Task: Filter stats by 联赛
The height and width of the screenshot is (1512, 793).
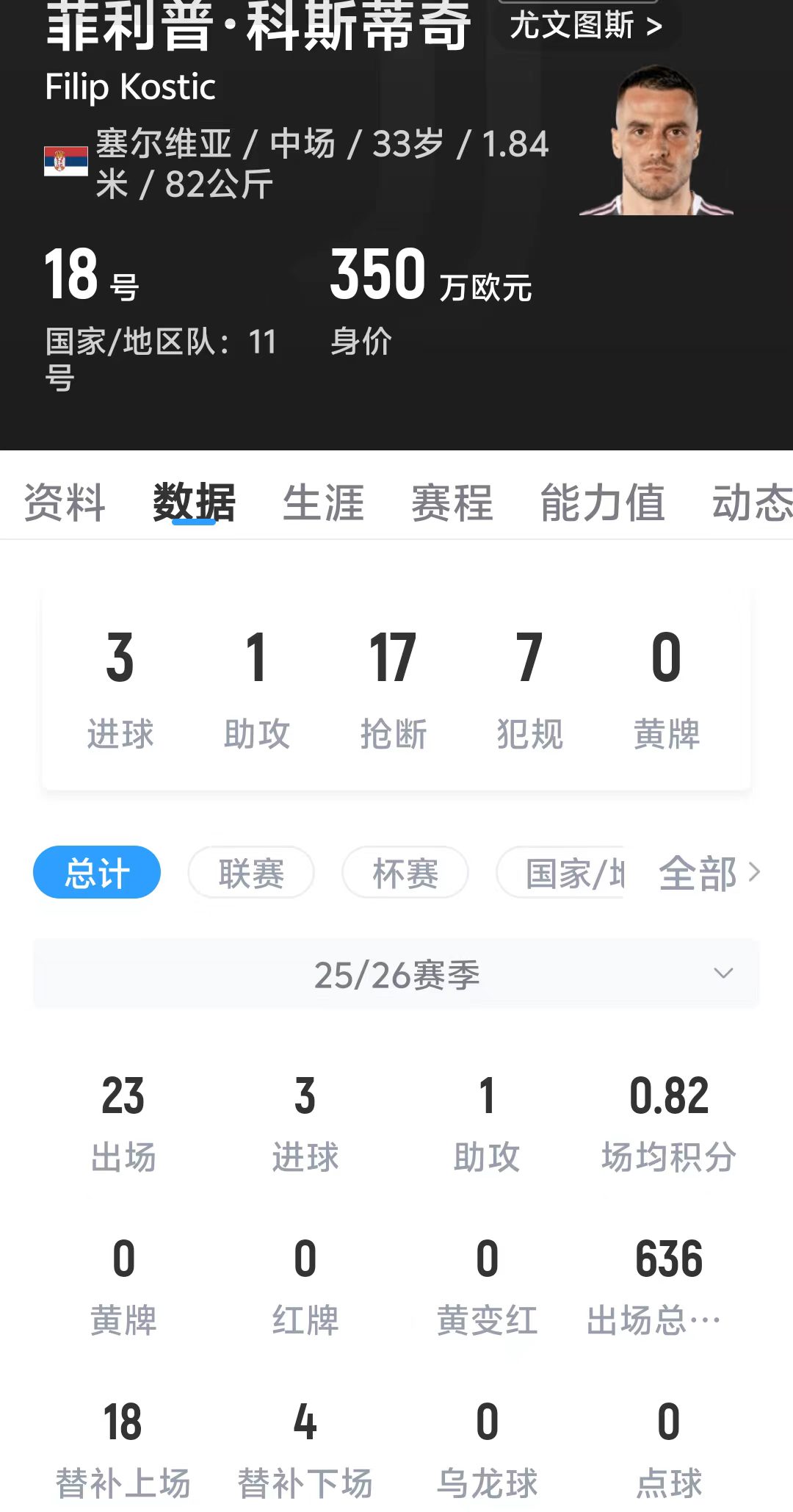Action: coord(251,873)
